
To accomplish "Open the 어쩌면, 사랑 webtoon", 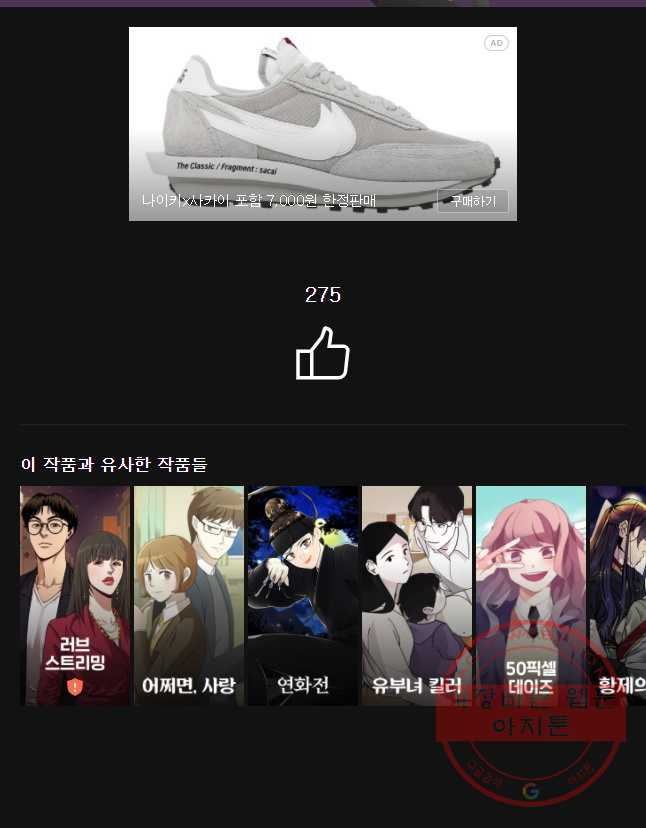I will coord(189,595).
